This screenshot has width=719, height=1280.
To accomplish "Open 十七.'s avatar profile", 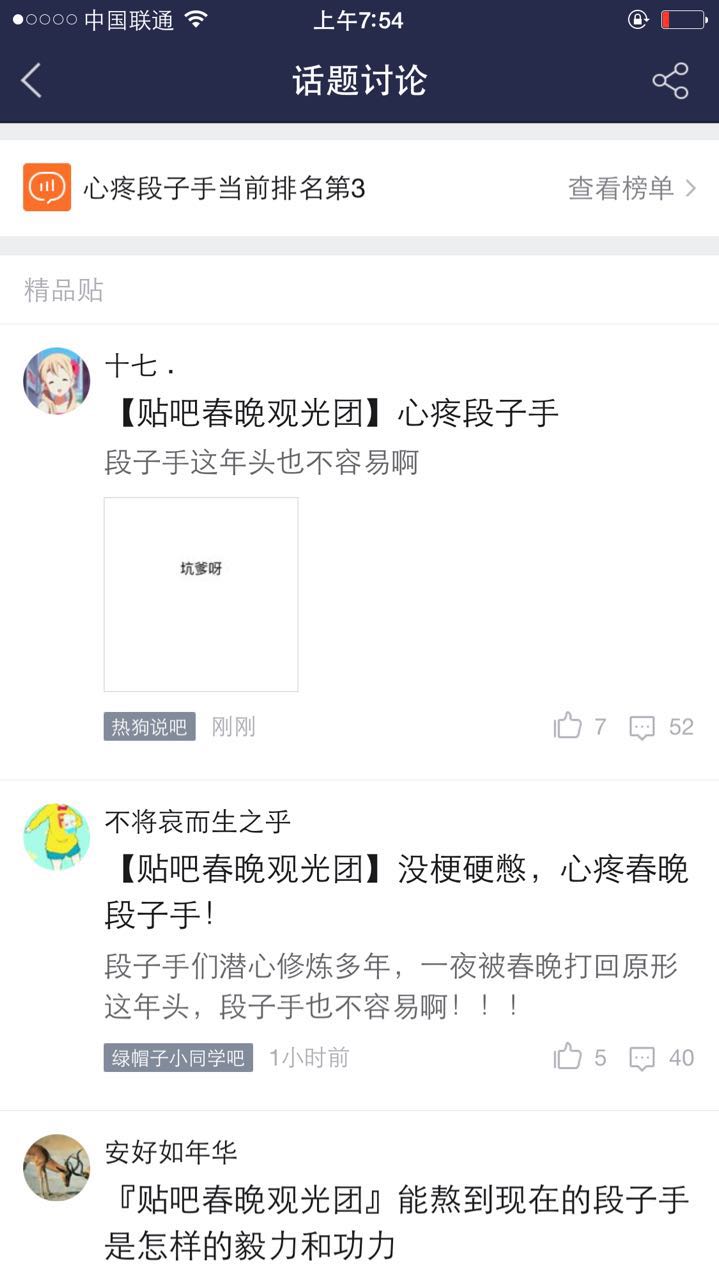I will [x=57, y=381].
